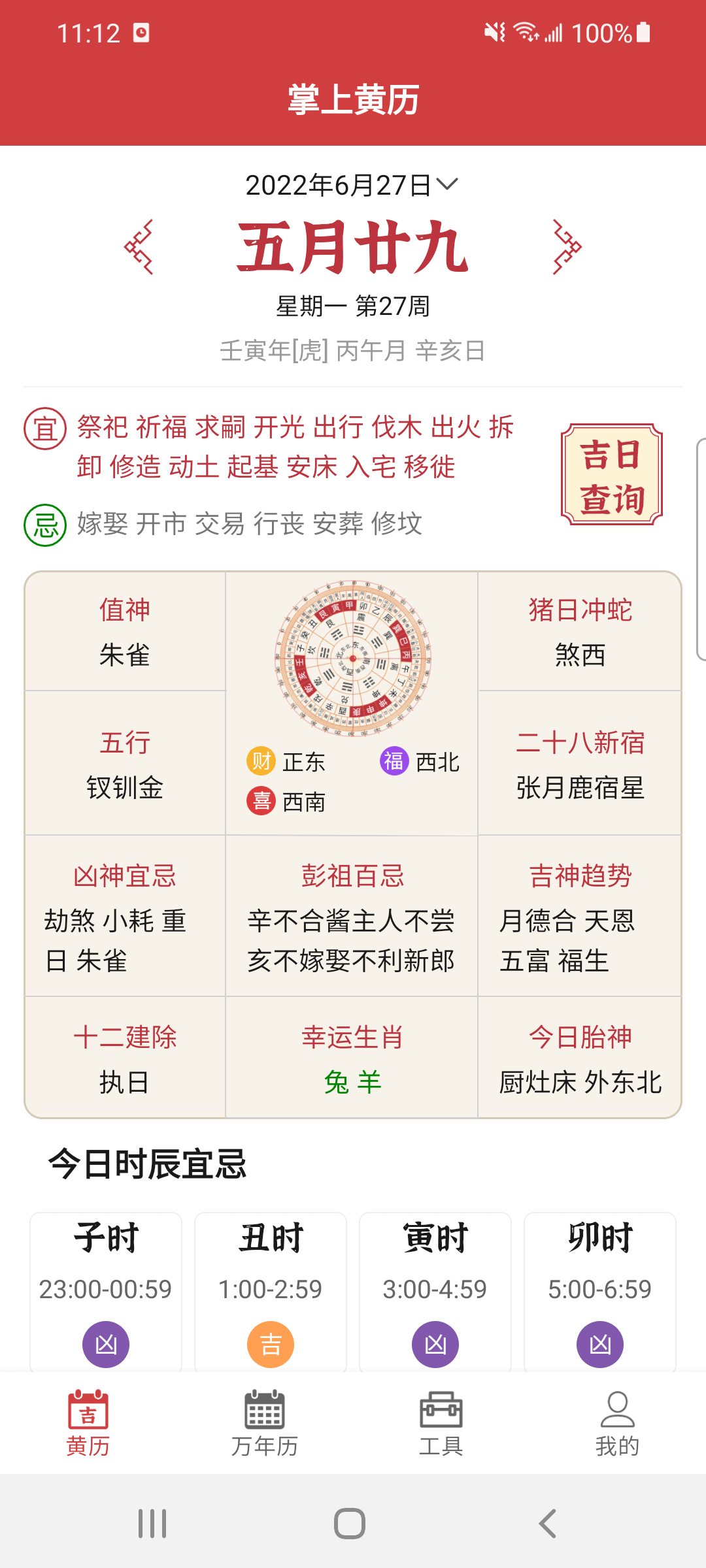Go to the next day arrow
Screen dimensions: 706x1568
[x=567, y=247]
